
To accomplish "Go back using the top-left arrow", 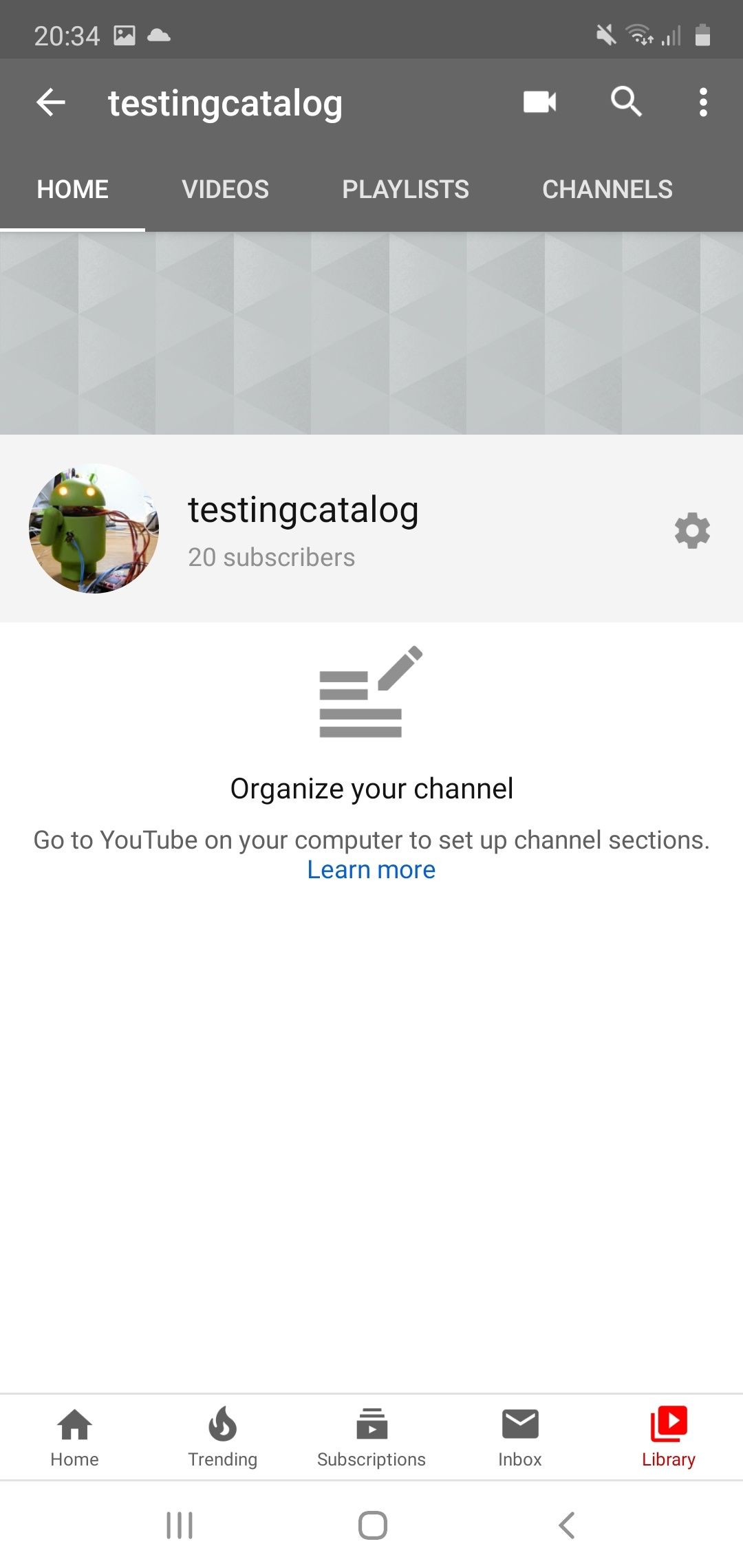I will tap(51, 103).
